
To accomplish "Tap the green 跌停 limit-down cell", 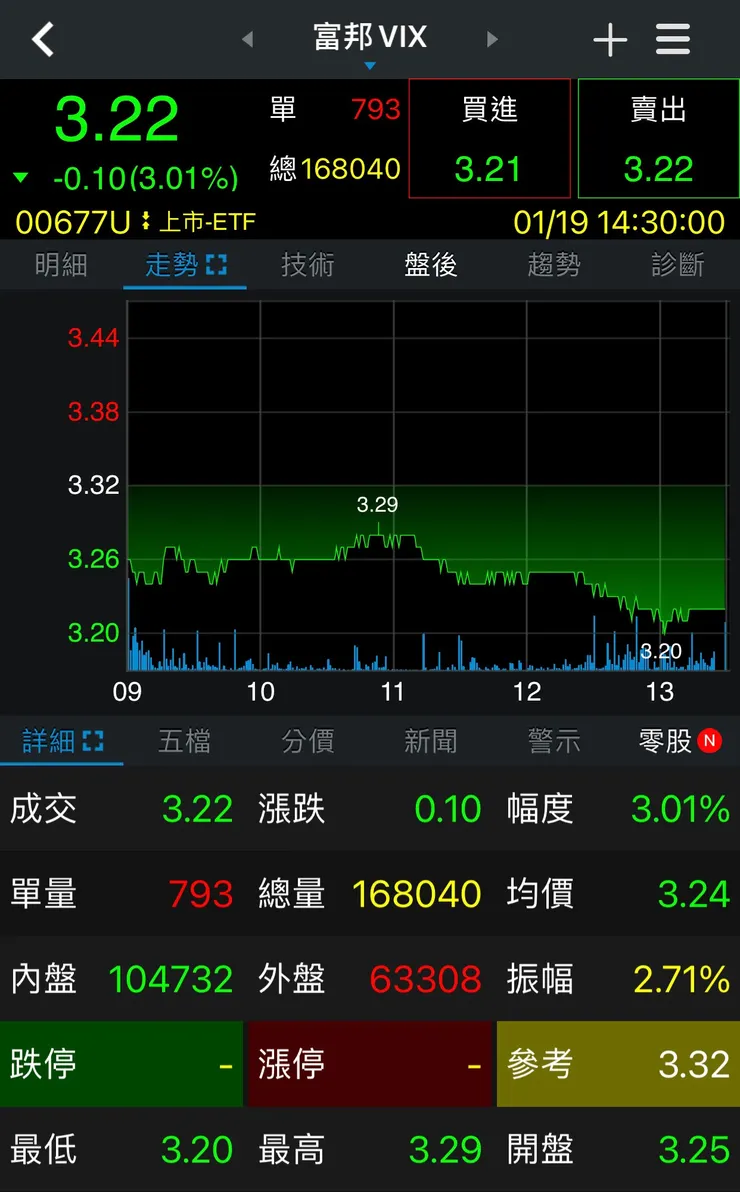I will click(x=120, y=1066).
